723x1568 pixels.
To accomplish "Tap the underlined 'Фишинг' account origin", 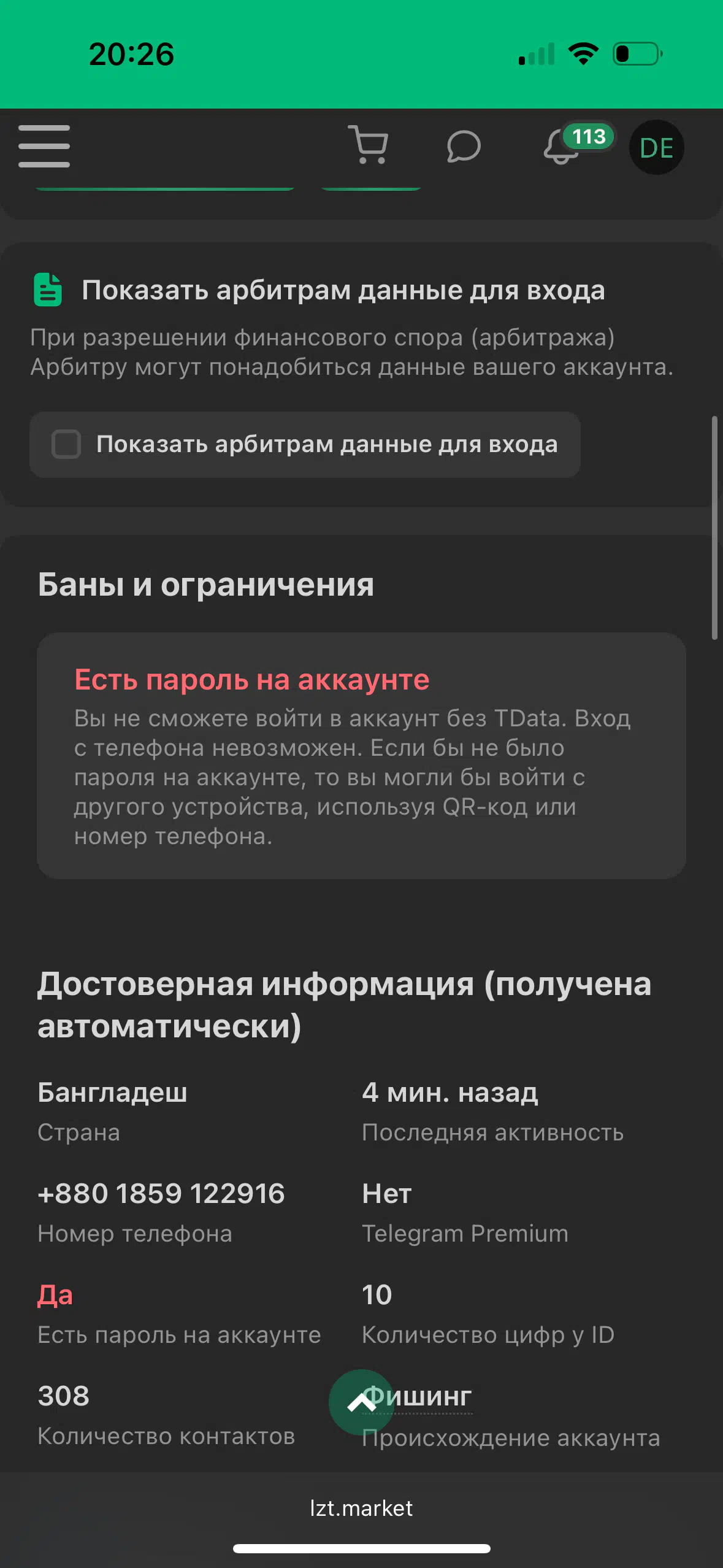I will pos(417,1397).
